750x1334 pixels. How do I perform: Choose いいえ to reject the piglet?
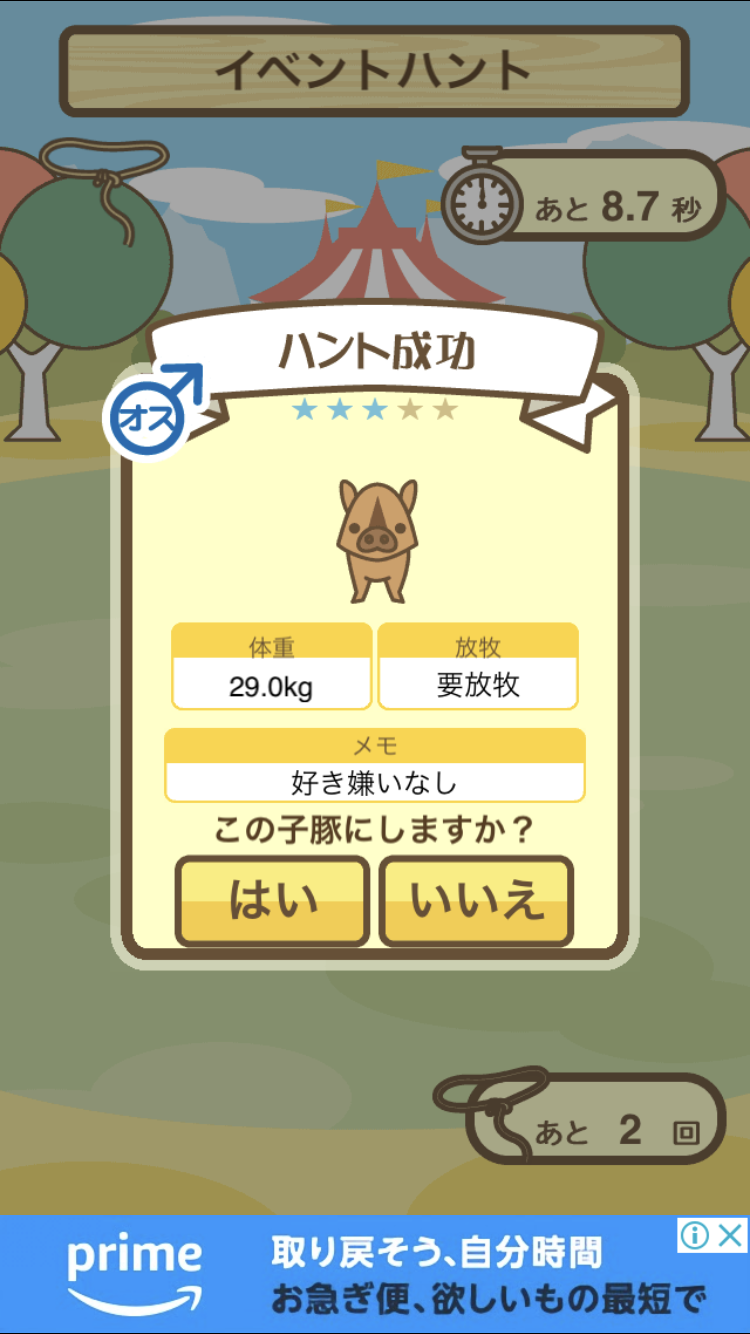pos(476,901)
